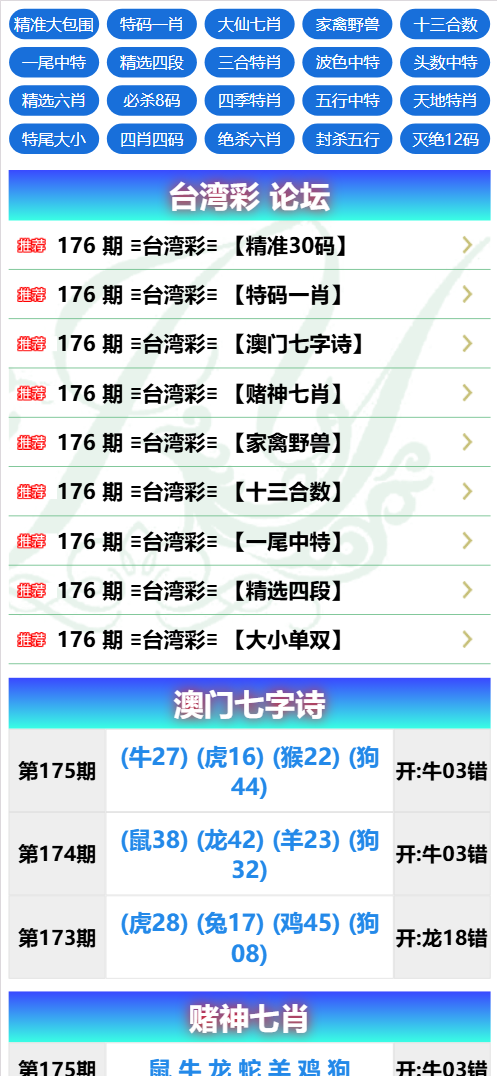Open the 176期 精准30码 post
The height and width of the screenshot is (1076, 497).
click(249, 245)
